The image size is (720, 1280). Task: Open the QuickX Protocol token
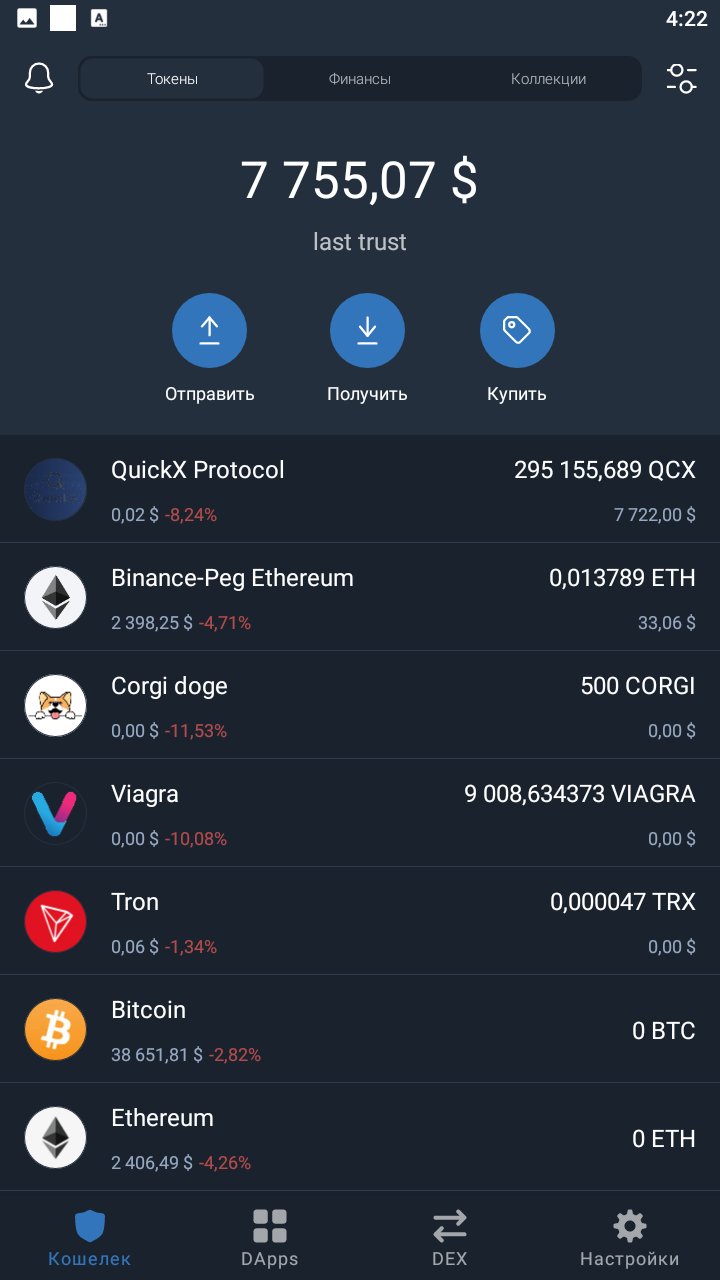[x=360, y=489]
